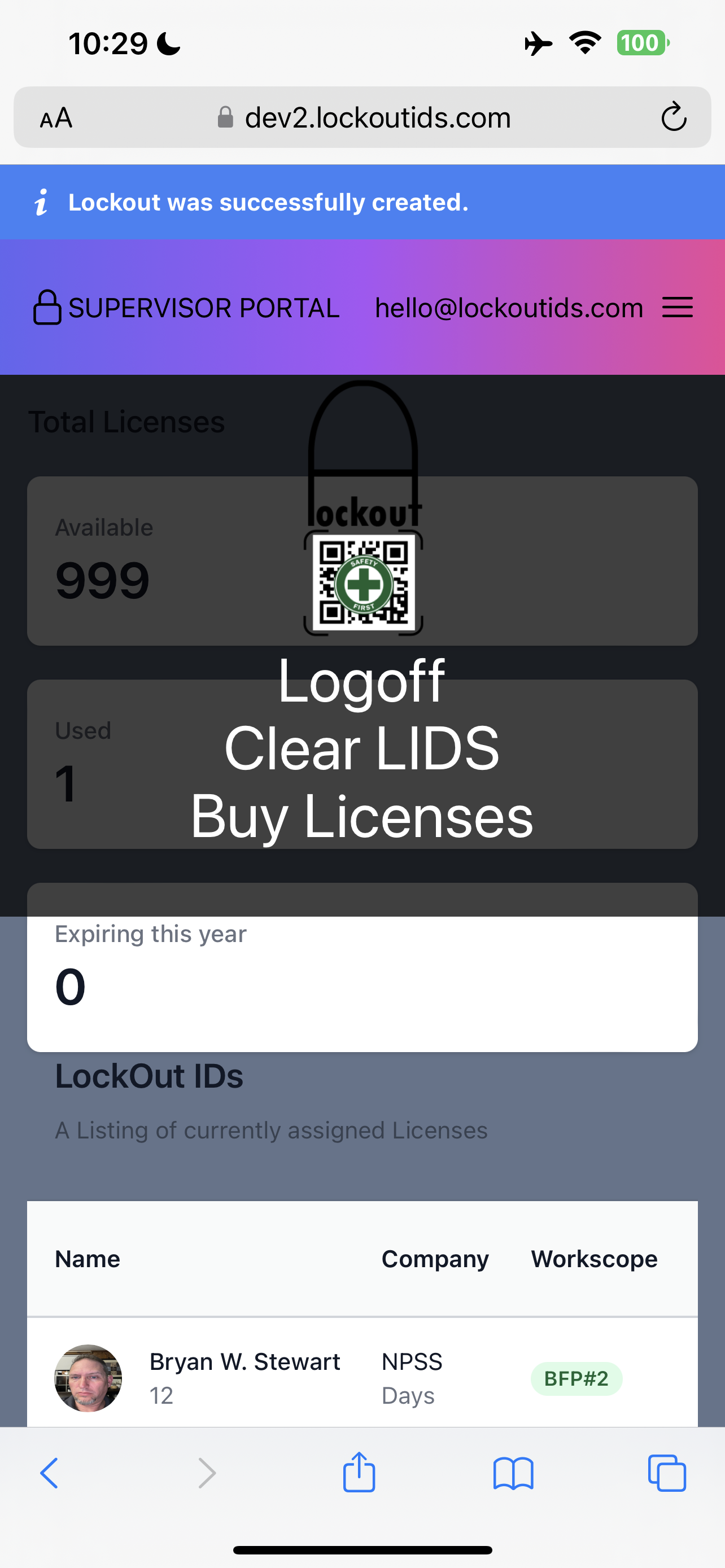Open Buy Licenses menu item
Screen dimensions: 725x1568
(361, 817)
